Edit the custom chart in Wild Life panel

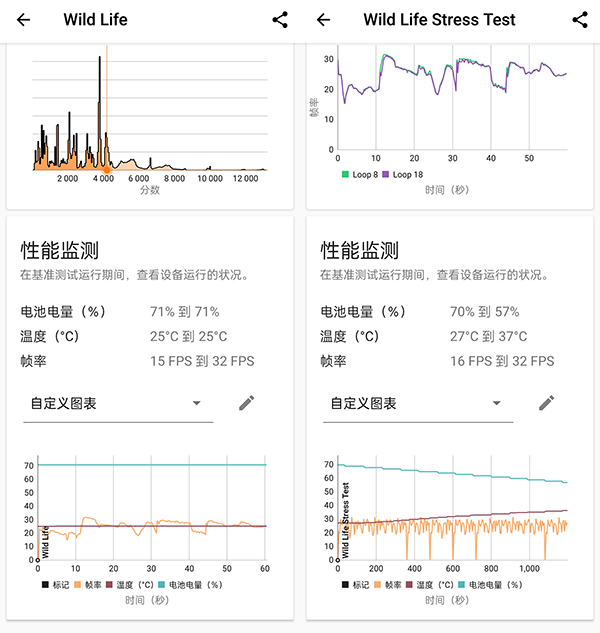coord(246,403)
